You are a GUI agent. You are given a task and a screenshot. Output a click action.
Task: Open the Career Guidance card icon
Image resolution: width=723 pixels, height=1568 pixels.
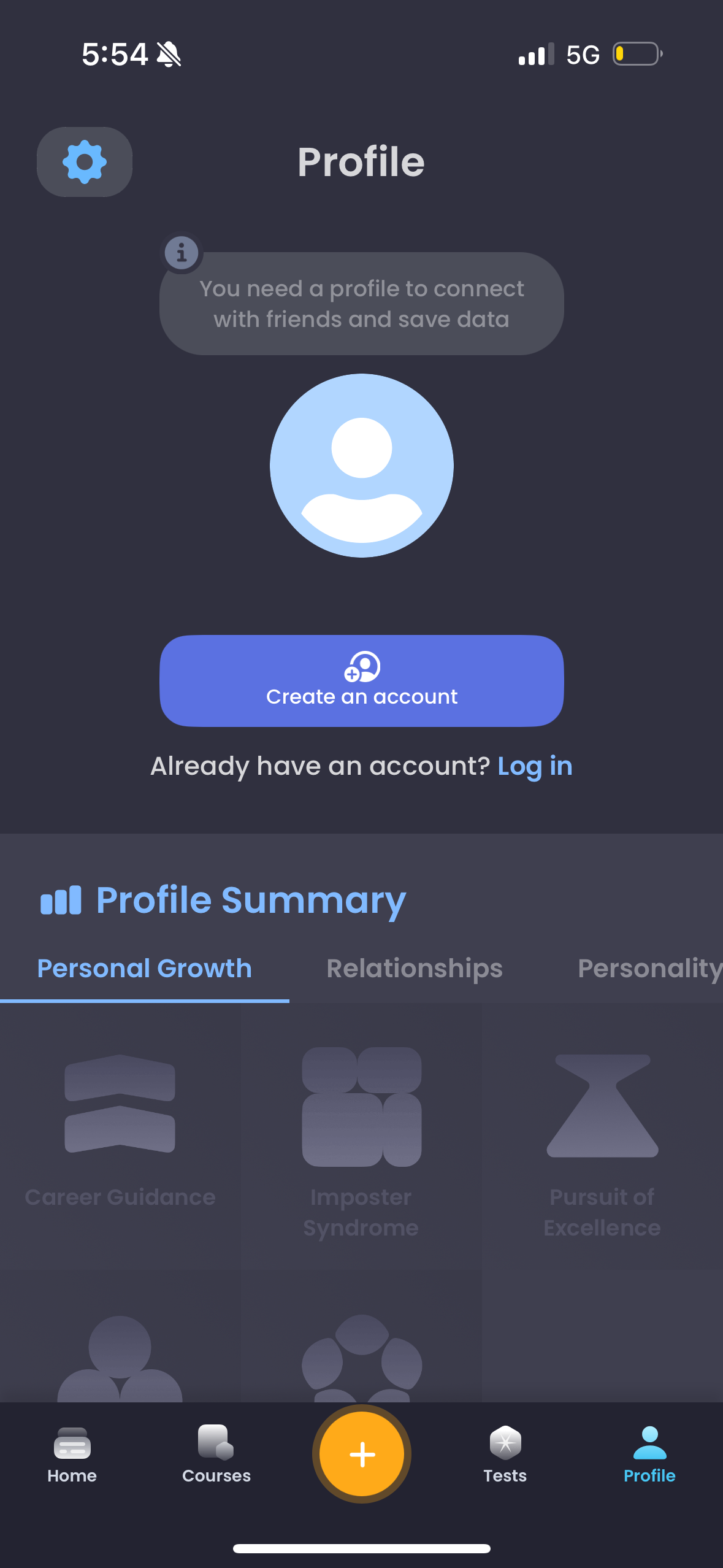[120, 1104]
